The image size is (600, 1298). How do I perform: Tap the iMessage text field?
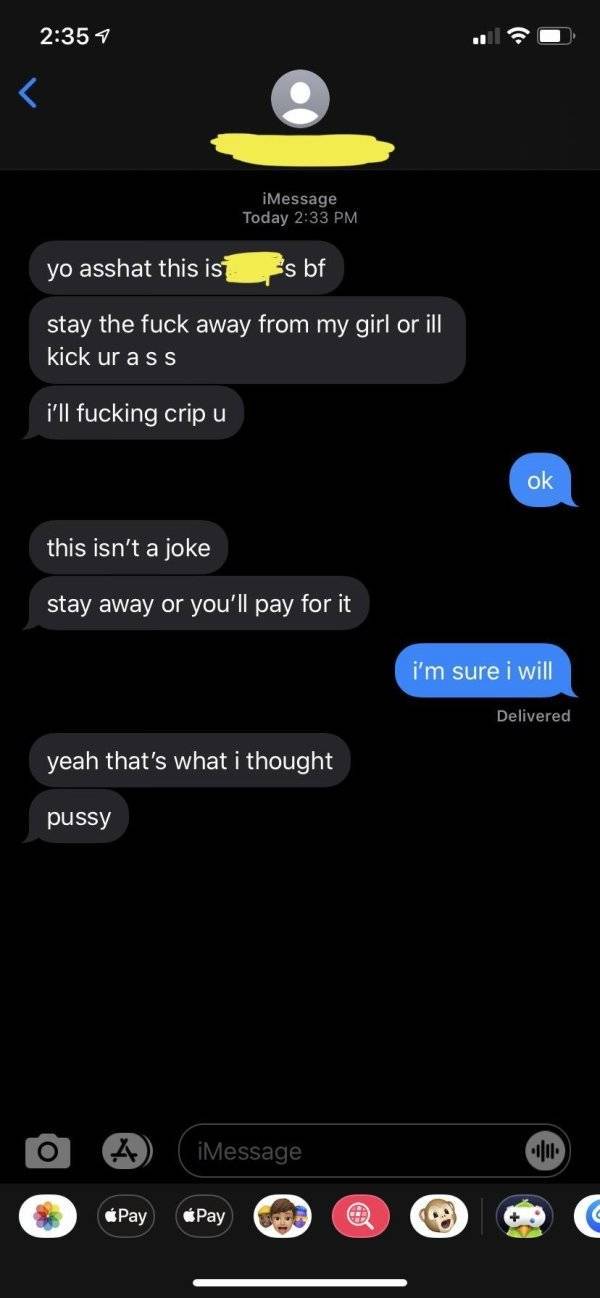350,1151
